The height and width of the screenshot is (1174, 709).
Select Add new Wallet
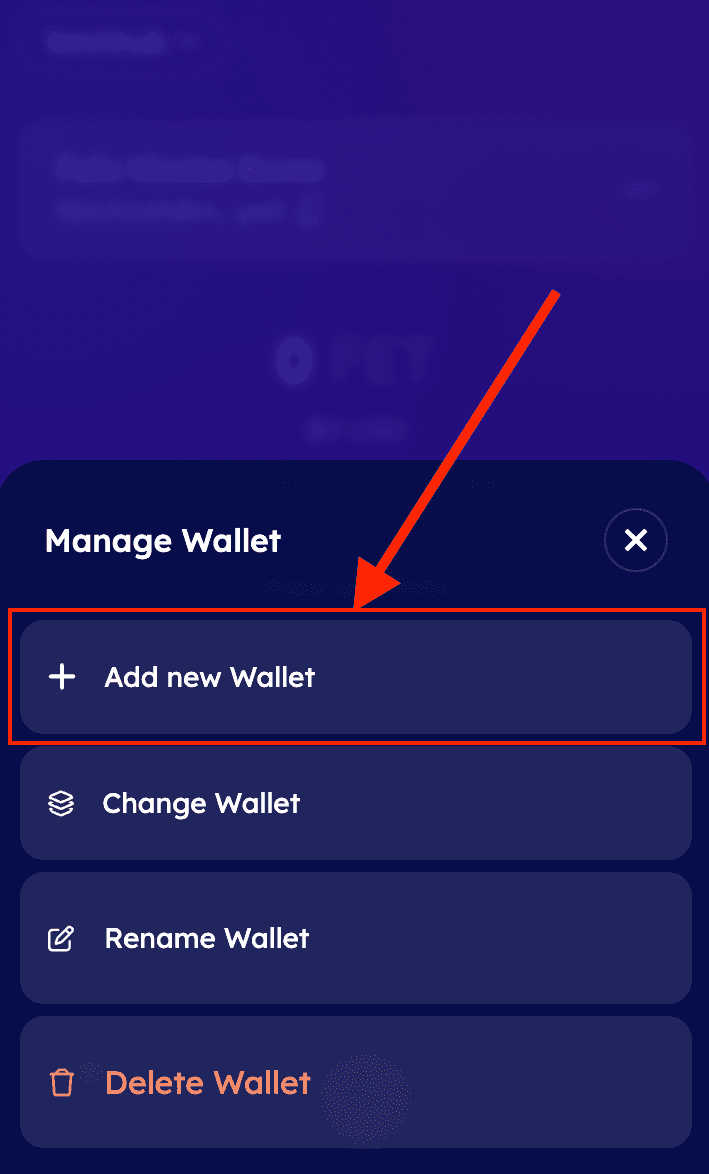(x=355, y=677)
